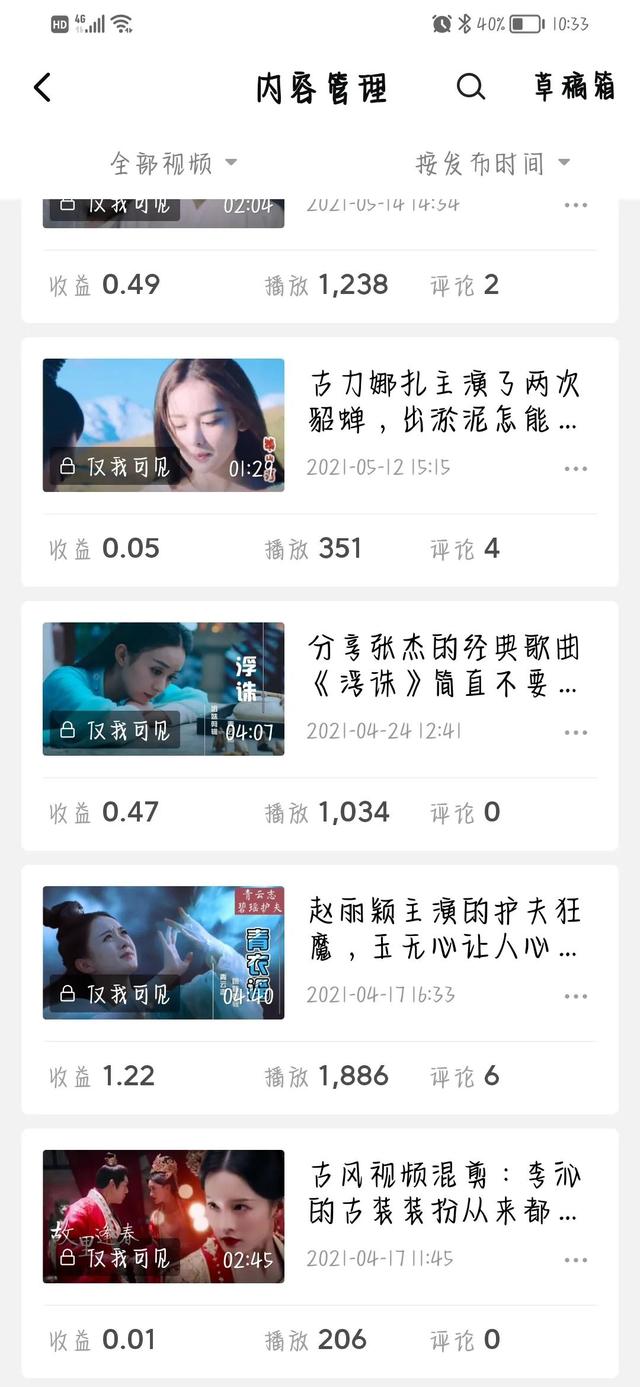Open more options for 古力娜扎 video
The image size is (640, 1387).
click(575, 468)
